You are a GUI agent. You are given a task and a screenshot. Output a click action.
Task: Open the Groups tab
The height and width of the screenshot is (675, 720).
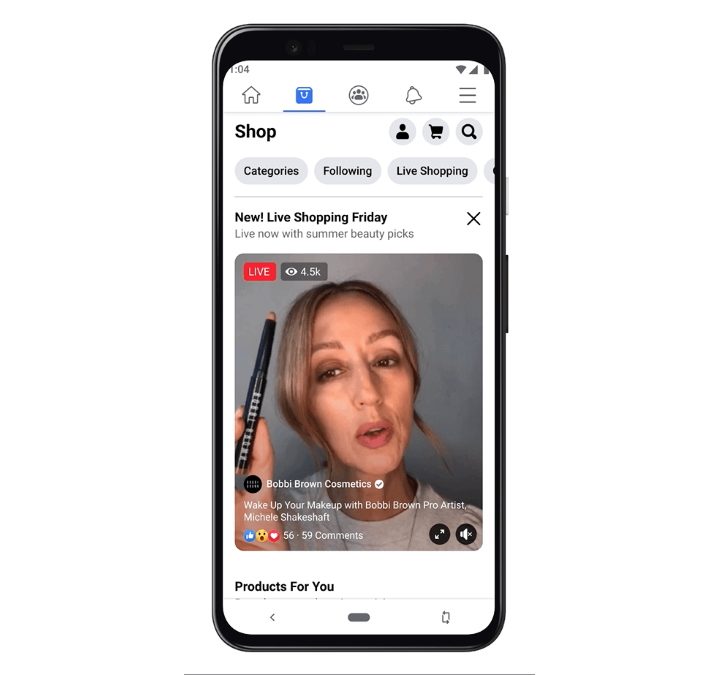pos(359,95)
